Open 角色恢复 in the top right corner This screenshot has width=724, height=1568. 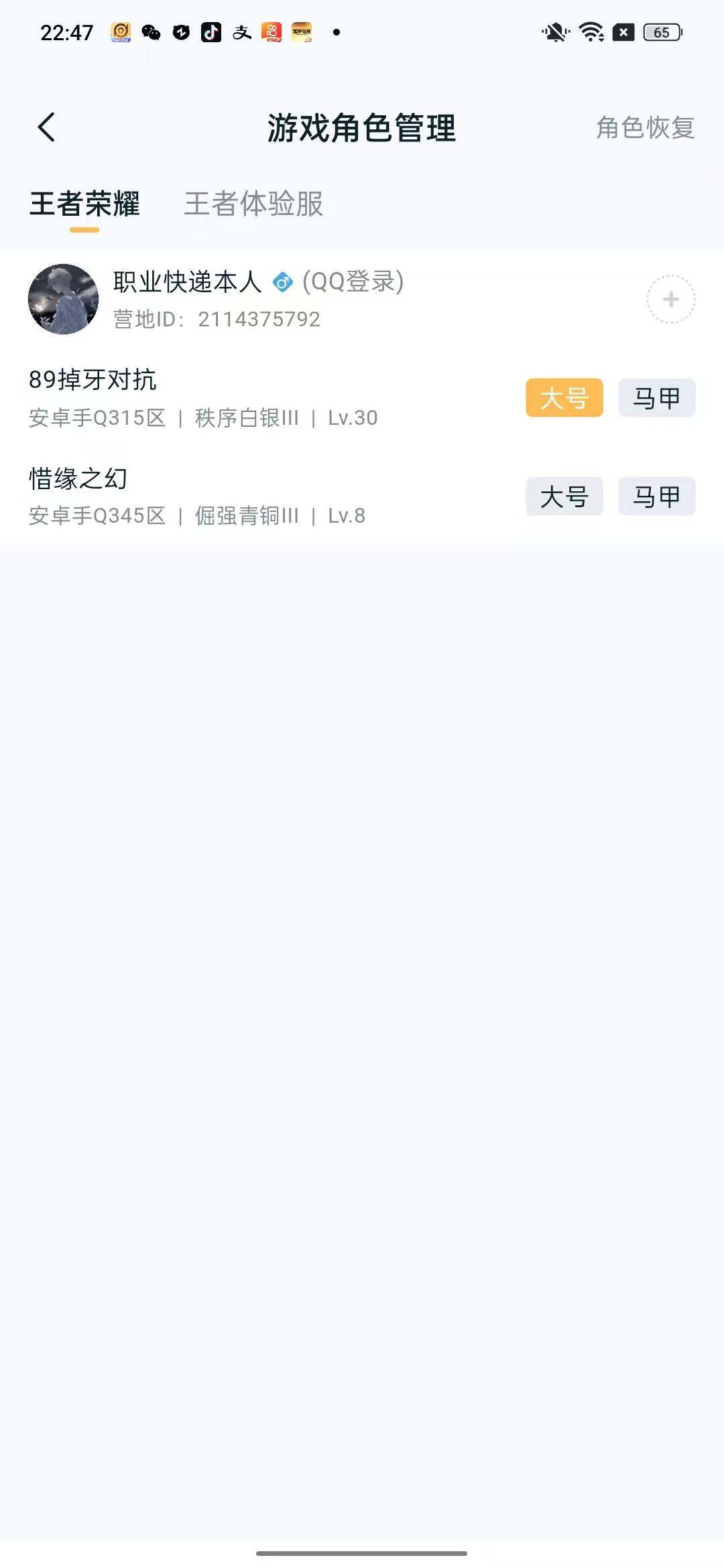[x=645, y=127]
